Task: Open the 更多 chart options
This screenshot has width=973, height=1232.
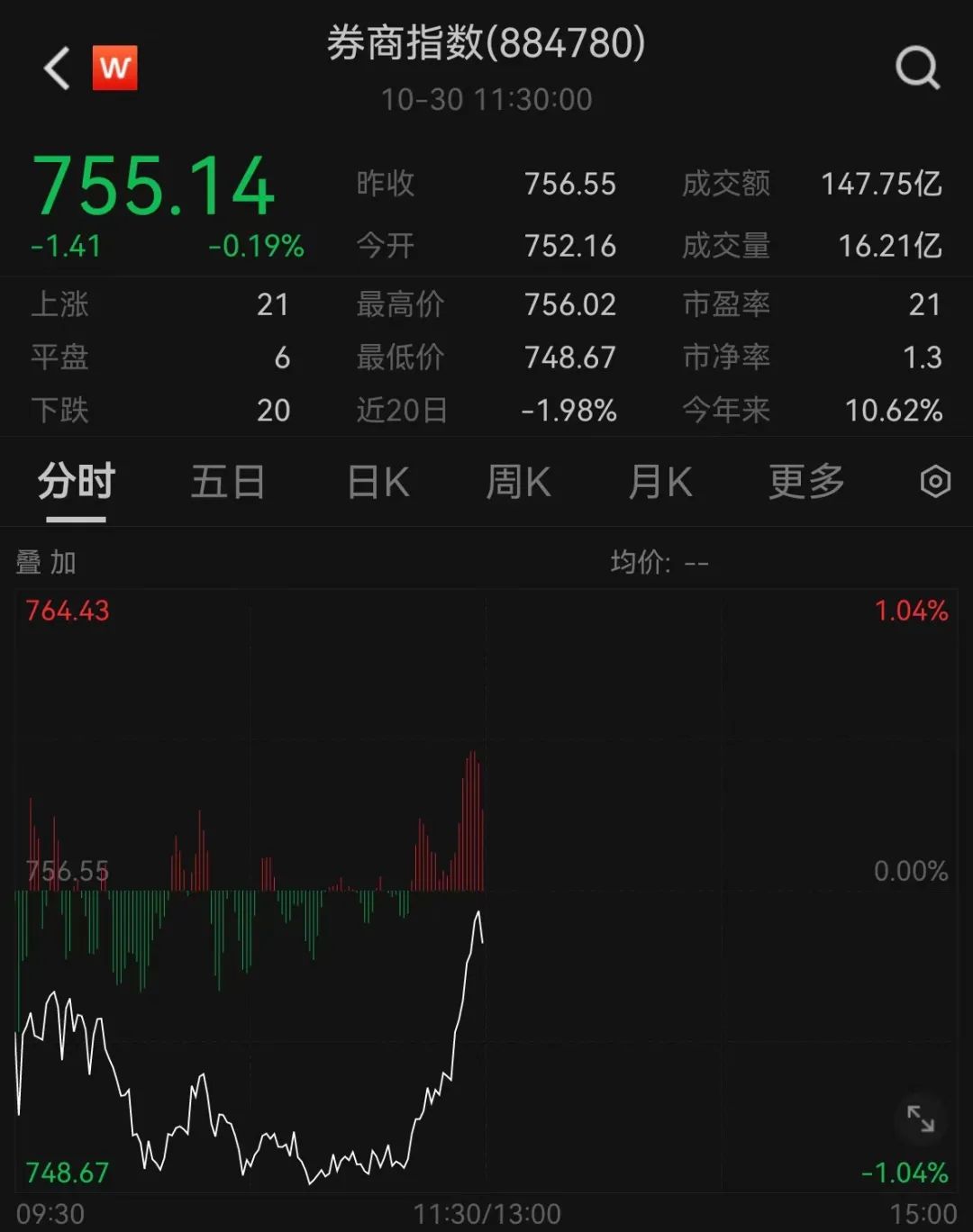Action: point(806,482)
